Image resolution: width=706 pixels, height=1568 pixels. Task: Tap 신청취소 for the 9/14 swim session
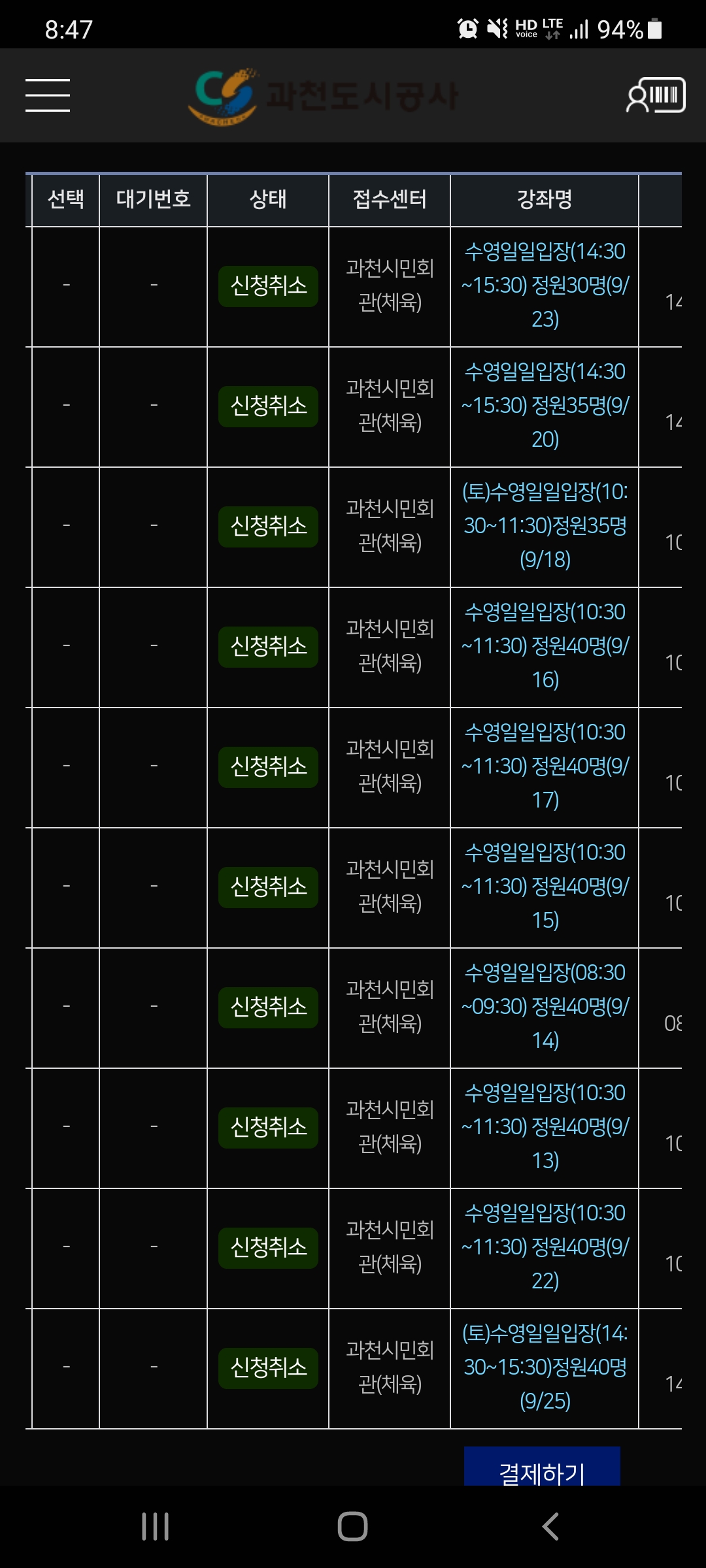(268, 1007)
